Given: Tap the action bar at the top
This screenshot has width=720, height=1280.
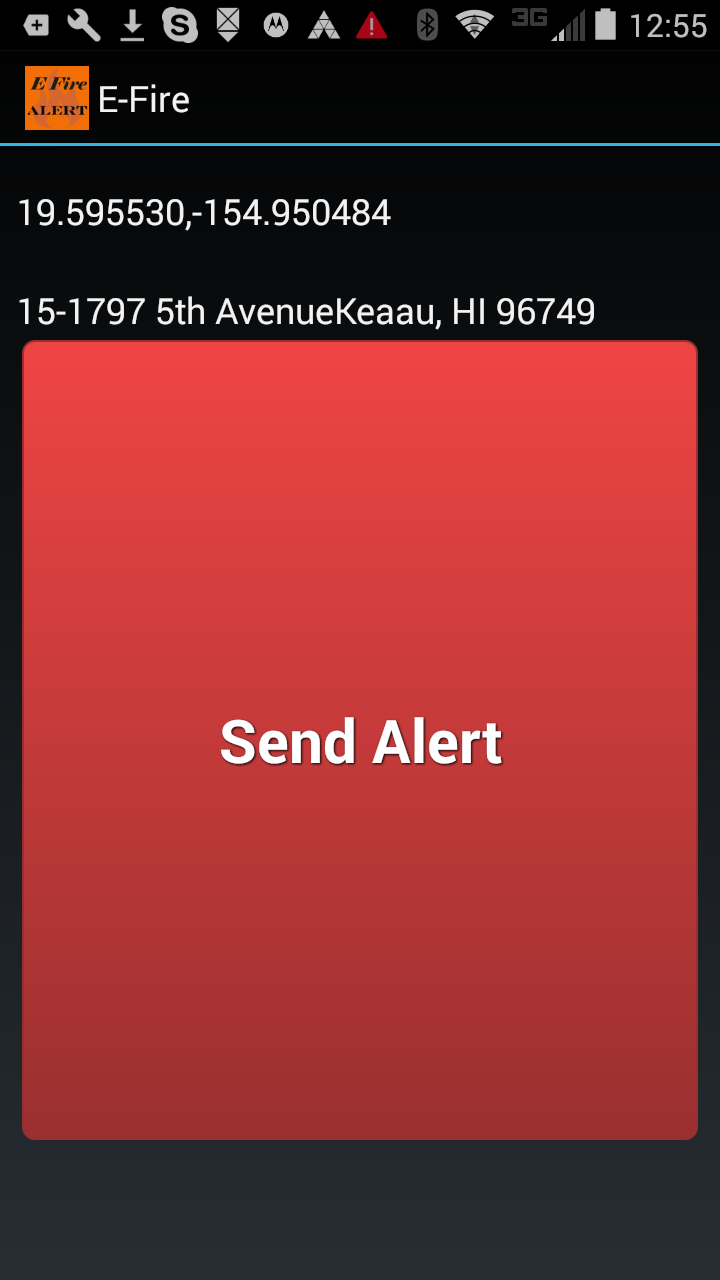Looking at the screenshot, I should [360, 97].
